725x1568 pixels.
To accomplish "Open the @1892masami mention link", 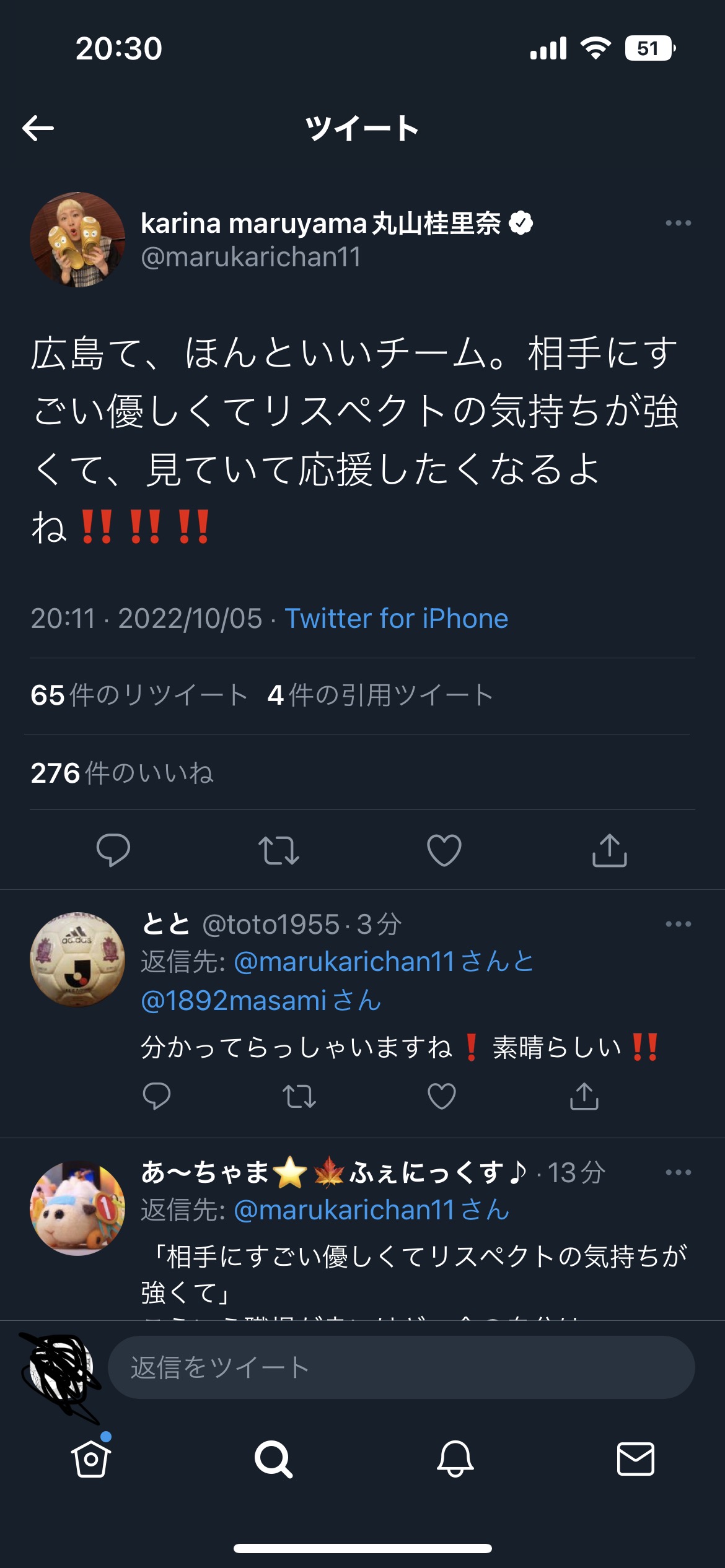I will pyautogui.click(x=234, y=1001).
